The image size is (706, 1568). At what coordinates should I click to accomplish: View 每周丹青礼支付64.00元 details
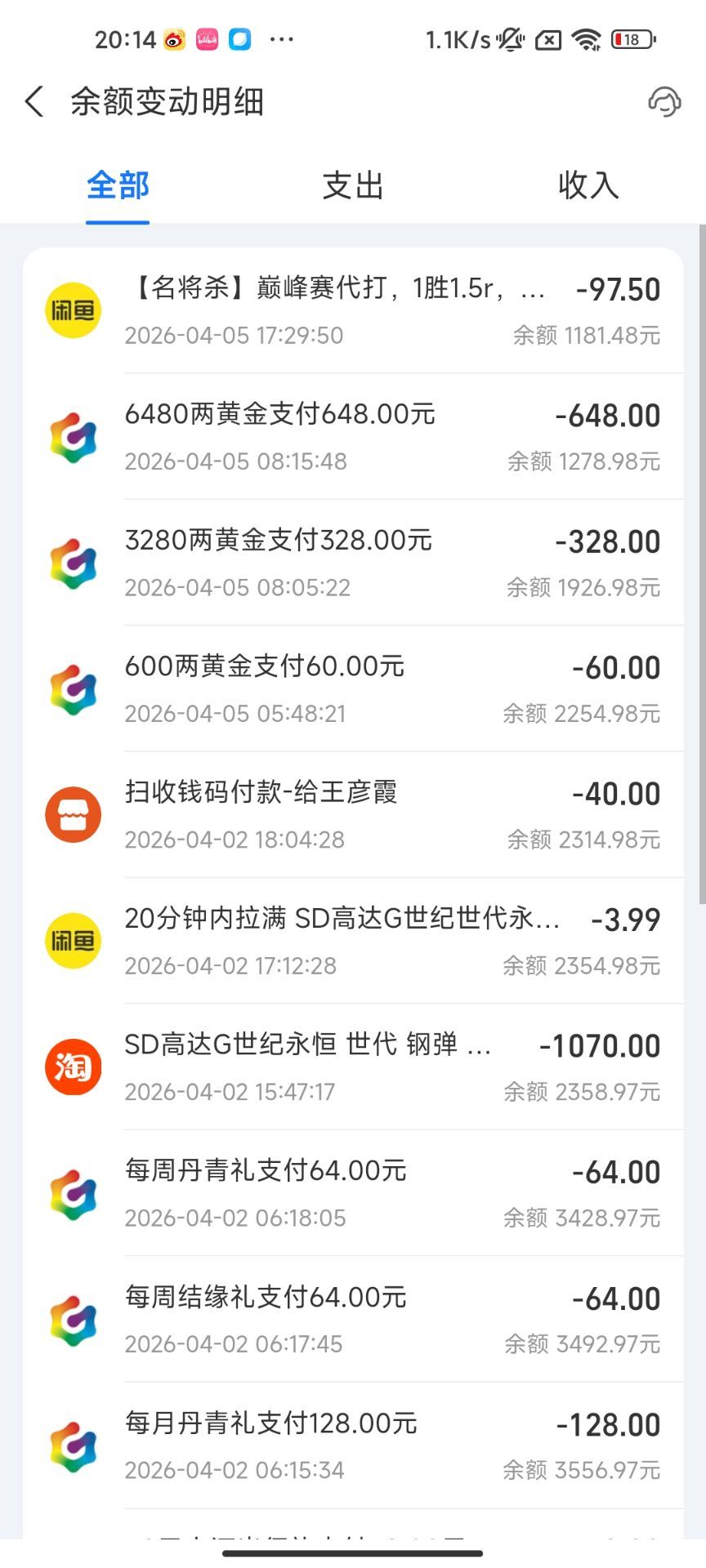tap(353, 1193)
